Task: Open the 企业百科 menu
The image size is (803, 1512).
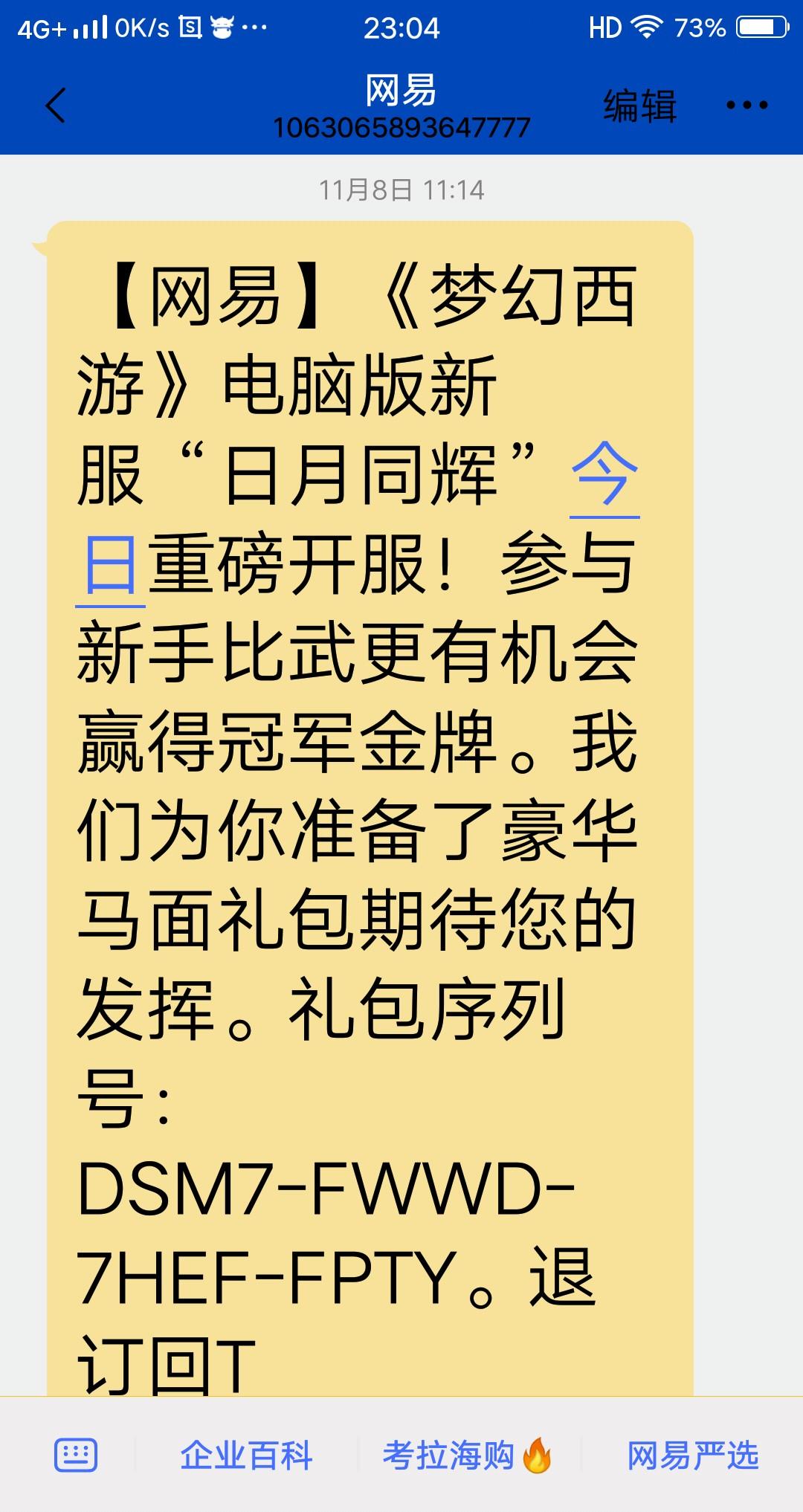Action: point(246,1455)
